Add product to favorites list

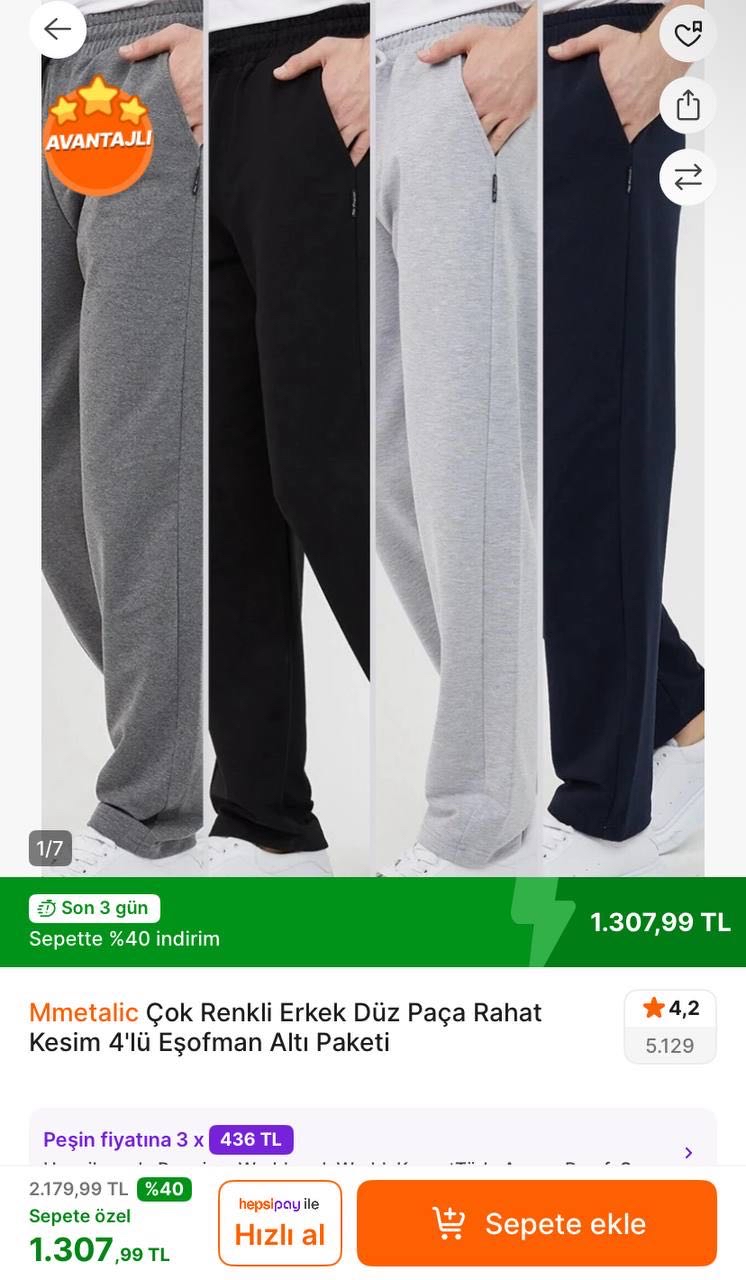tap(688, 34)
